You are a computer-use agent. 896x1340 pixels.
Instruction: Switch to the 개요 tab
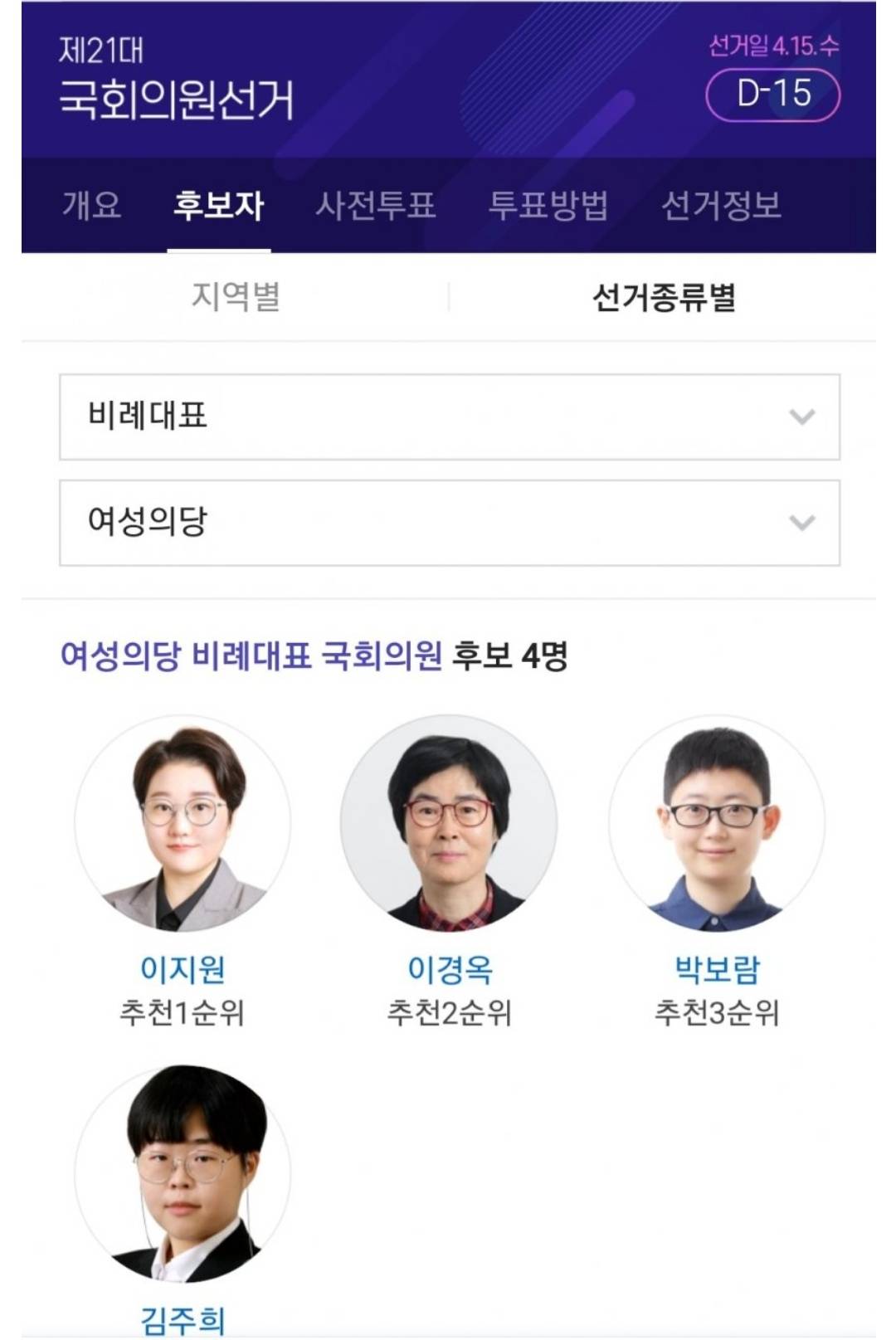point(91,205)
